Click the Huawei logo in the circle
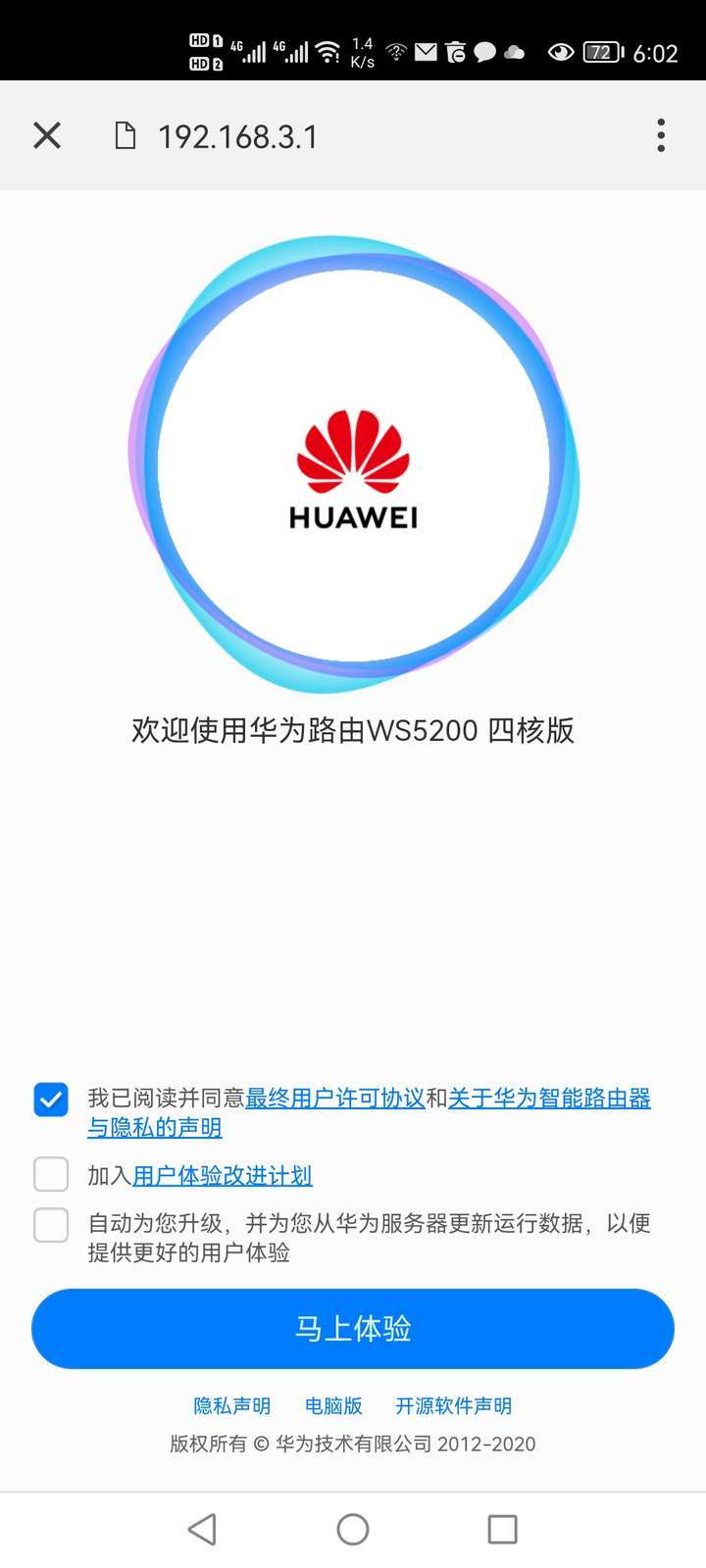This screenshot has height=1568, width=706. coord(353,461)
